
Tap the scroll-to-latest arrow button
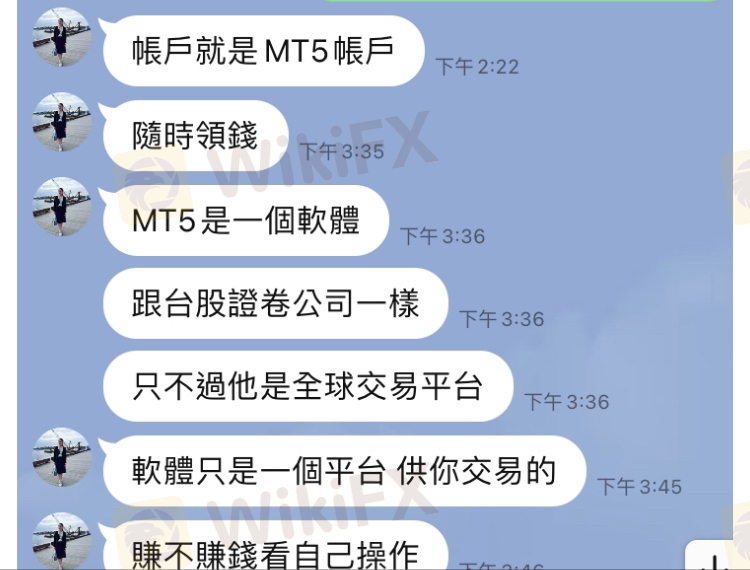(x=716, y=559)
